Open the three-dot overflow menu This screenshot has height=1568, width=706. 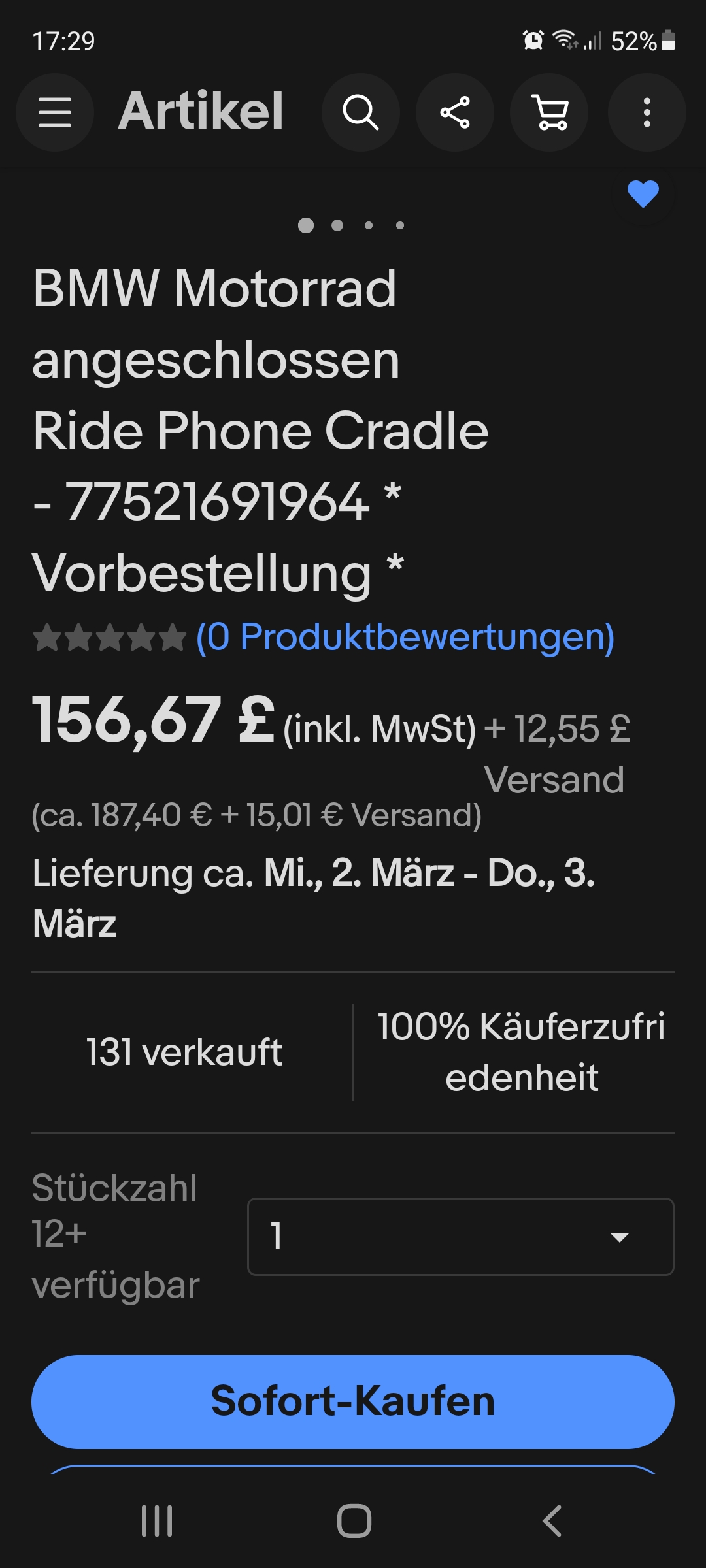pos(647,112)
